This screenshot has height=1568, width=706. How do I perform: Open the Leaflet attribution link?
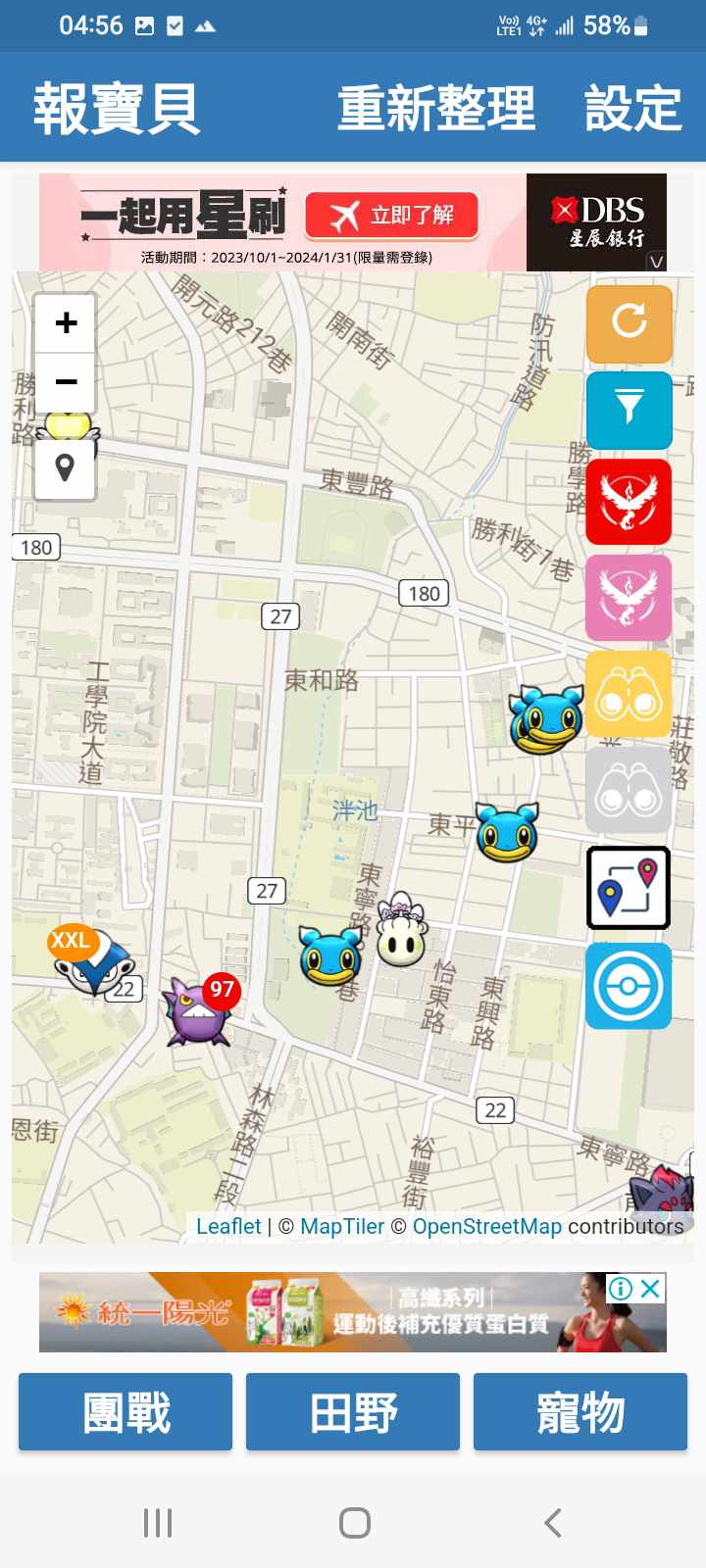coord(228,1227)
